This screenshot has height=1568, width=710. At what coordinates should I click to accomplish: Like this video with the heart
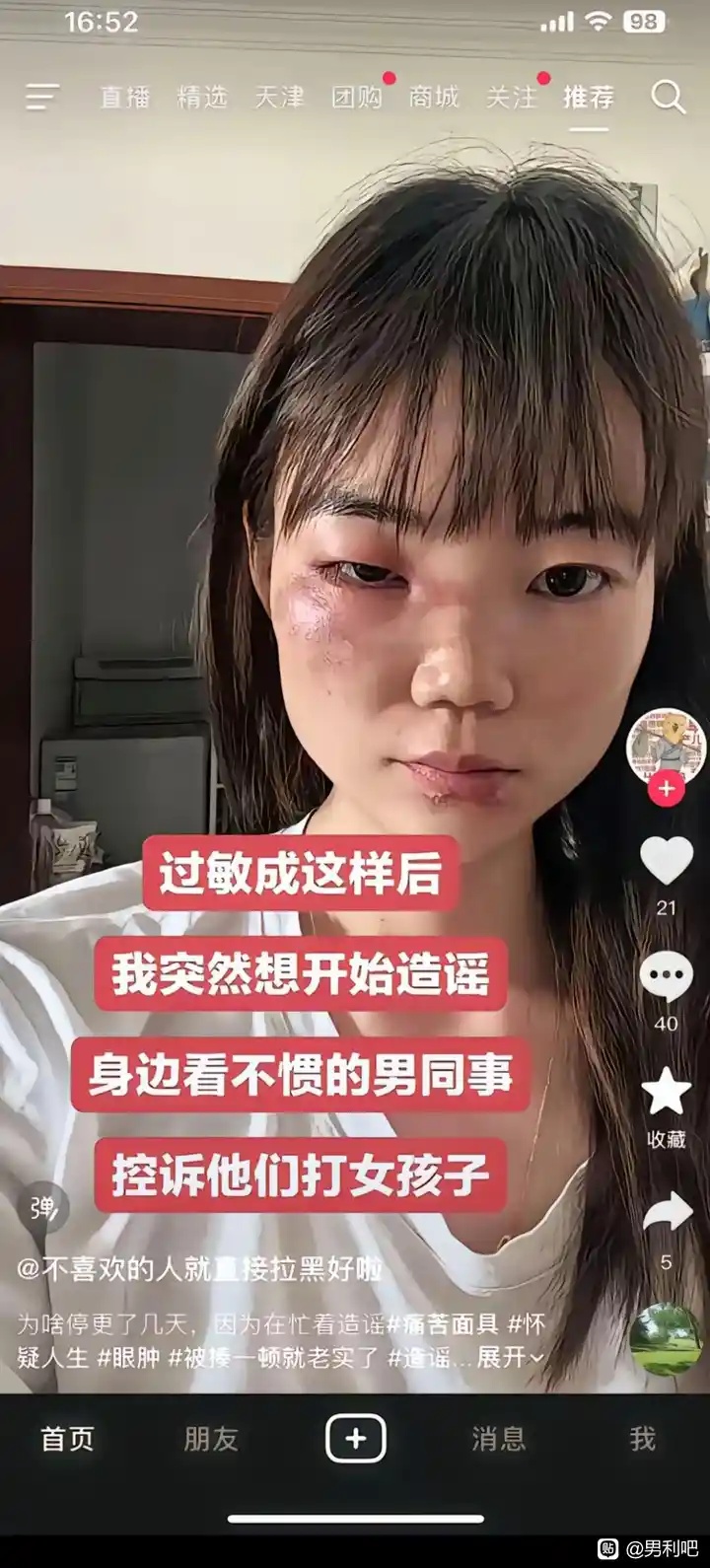[x=667, y=860]
